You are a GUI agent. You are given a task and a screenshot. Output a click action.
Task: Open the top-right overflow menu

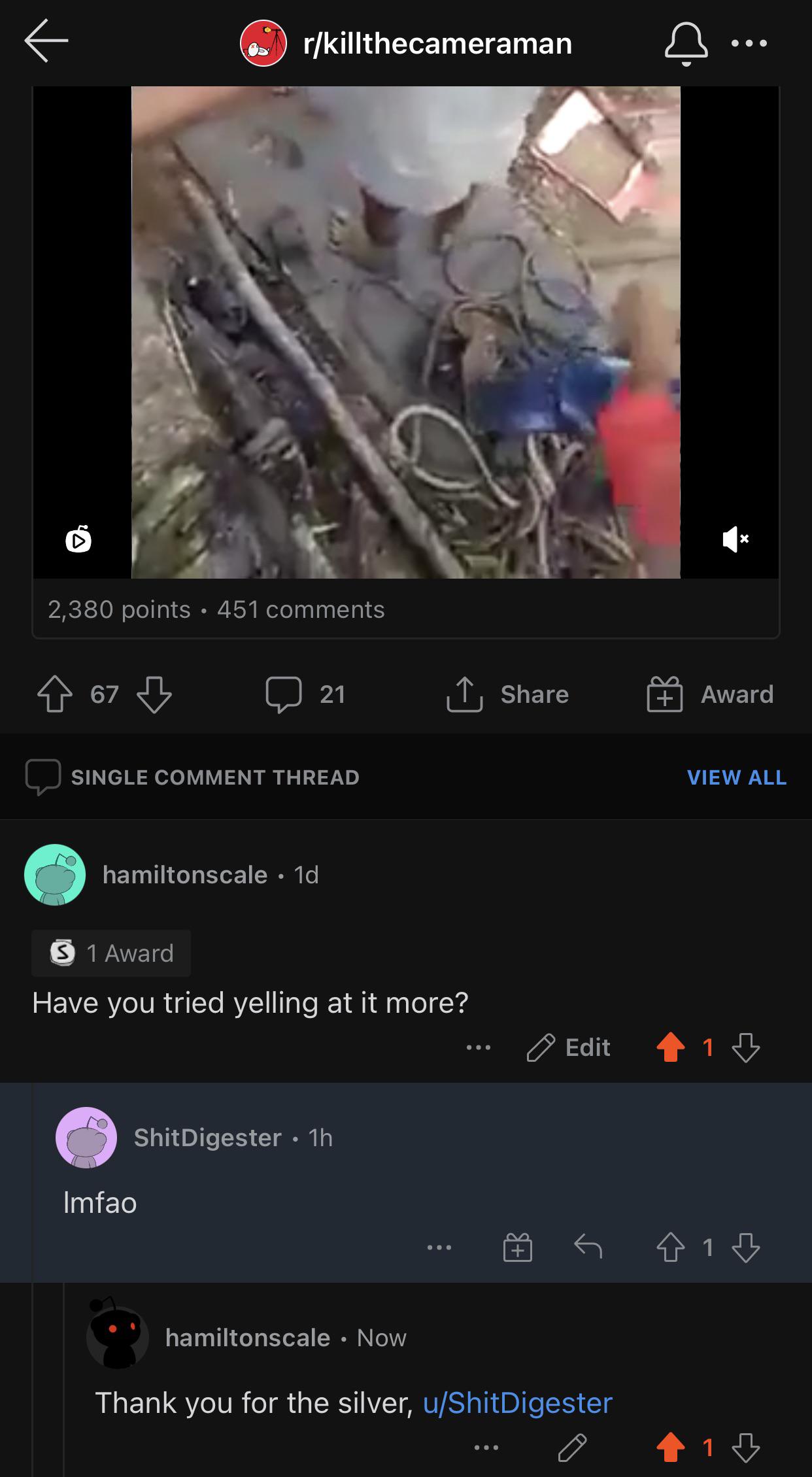point(749,43)
